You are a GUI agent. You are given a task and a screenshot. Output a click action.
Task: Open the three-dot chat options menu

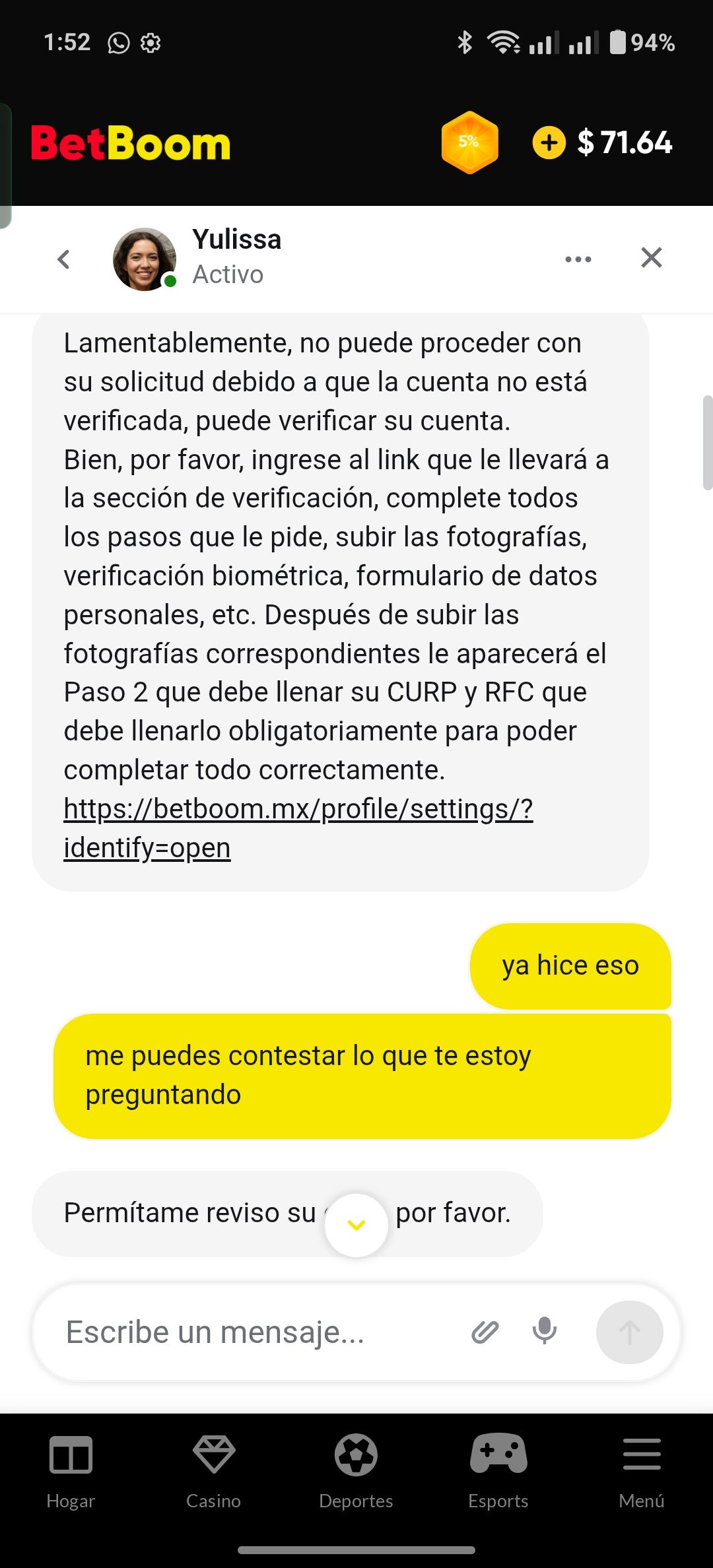(x=578, y=259)
